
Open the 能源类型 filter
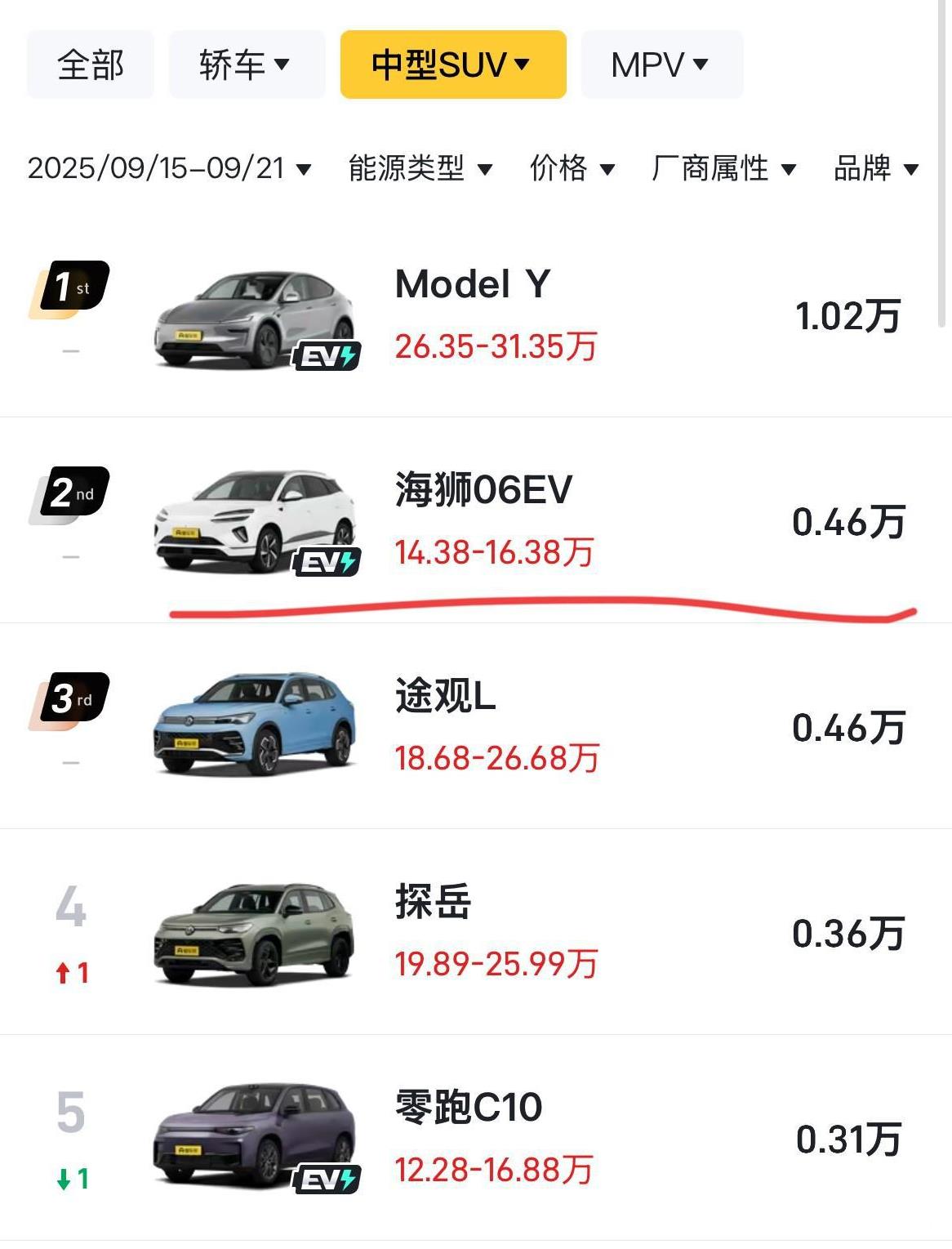(420, 168)
